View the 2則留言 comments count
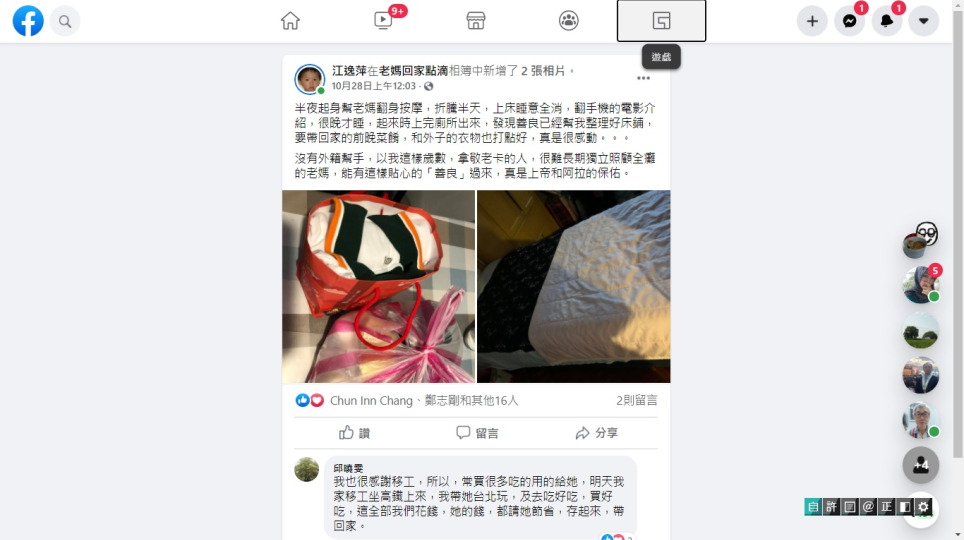 (x=636, y=400)
